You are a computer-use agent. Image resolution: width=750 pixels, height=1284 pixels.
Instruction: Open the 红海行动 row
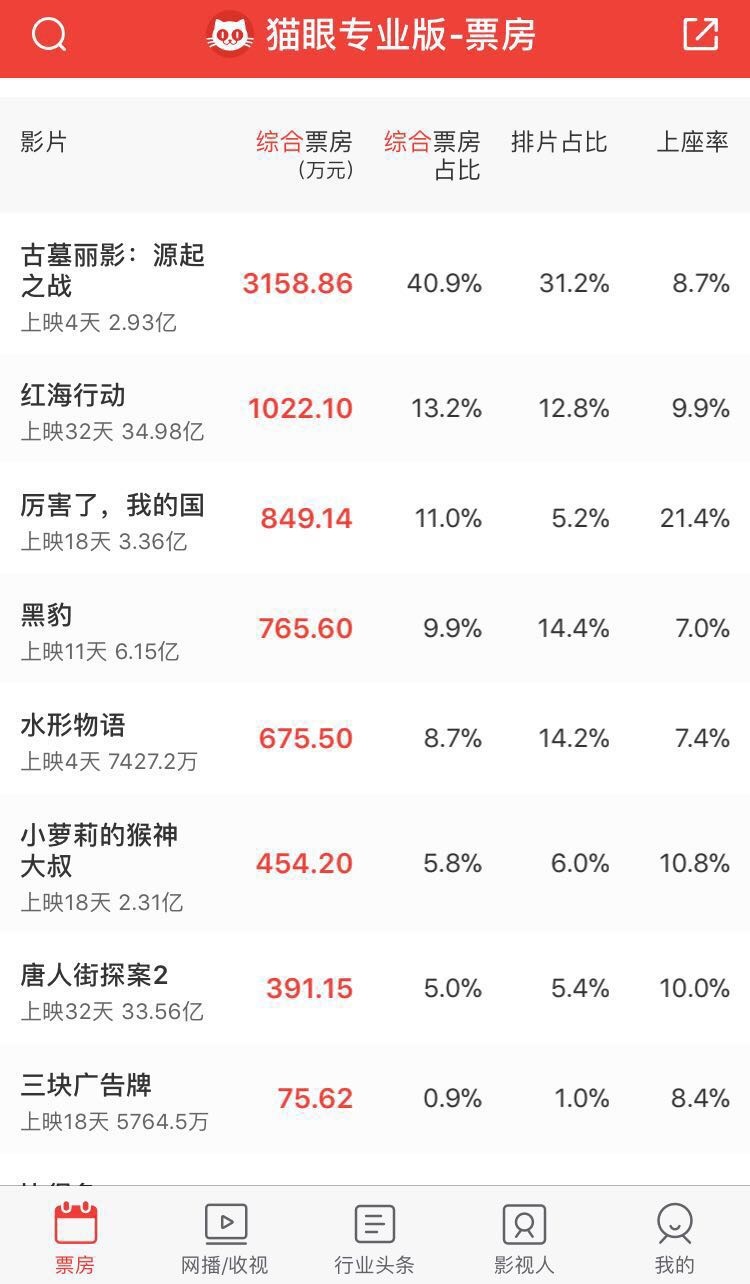375,408
